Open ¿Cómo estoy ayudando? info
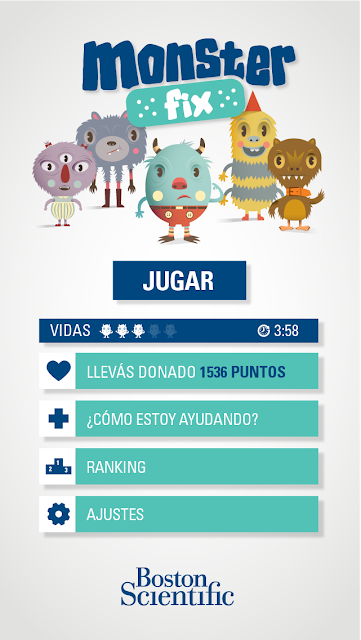Image resolution: width=361 pixels, height=640 pixels. 178,419
